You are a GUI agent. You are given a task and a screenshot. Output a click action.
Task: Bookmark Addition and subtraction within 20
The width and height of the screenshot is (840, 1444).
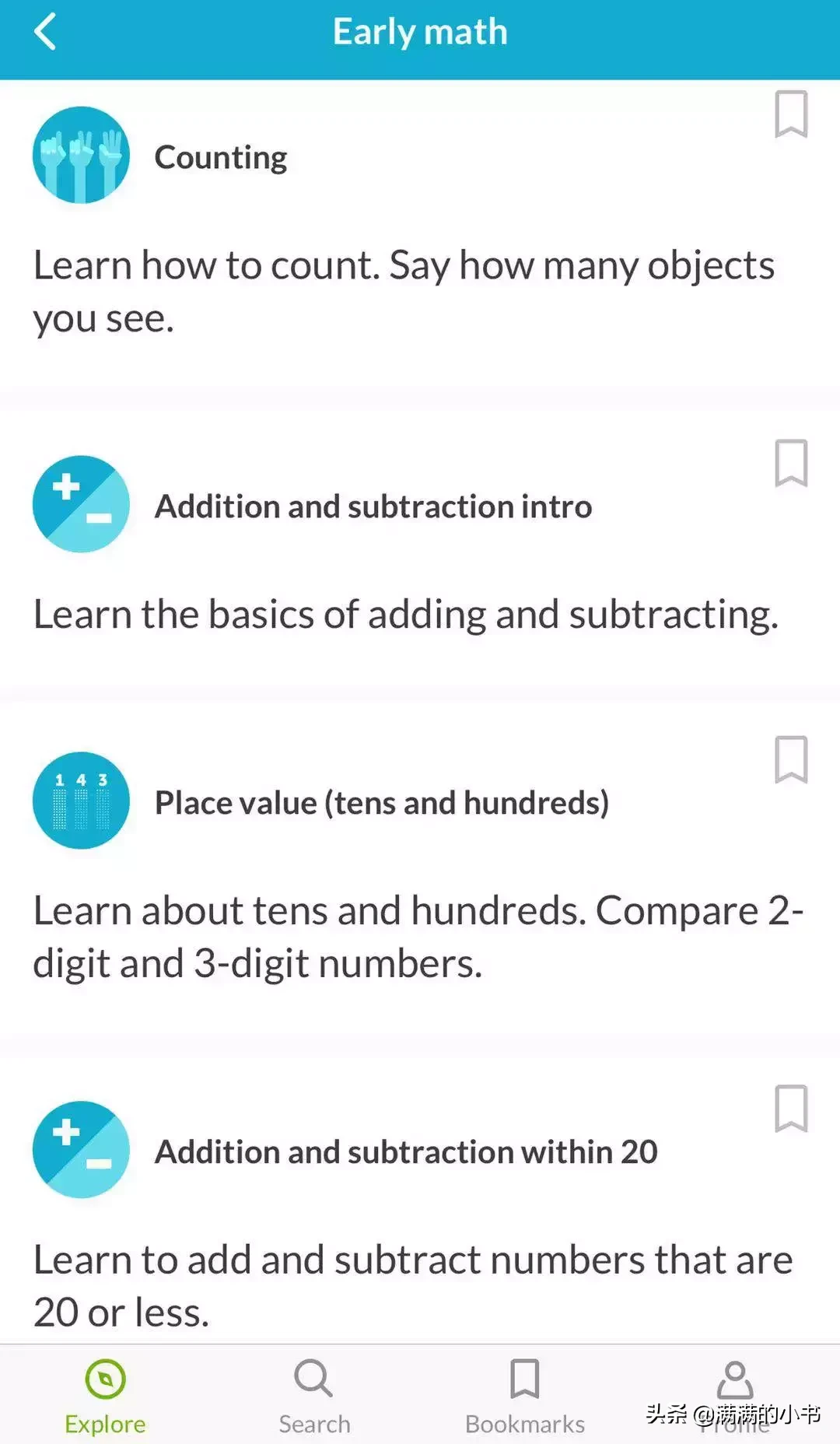click(x=790, y=1109)
